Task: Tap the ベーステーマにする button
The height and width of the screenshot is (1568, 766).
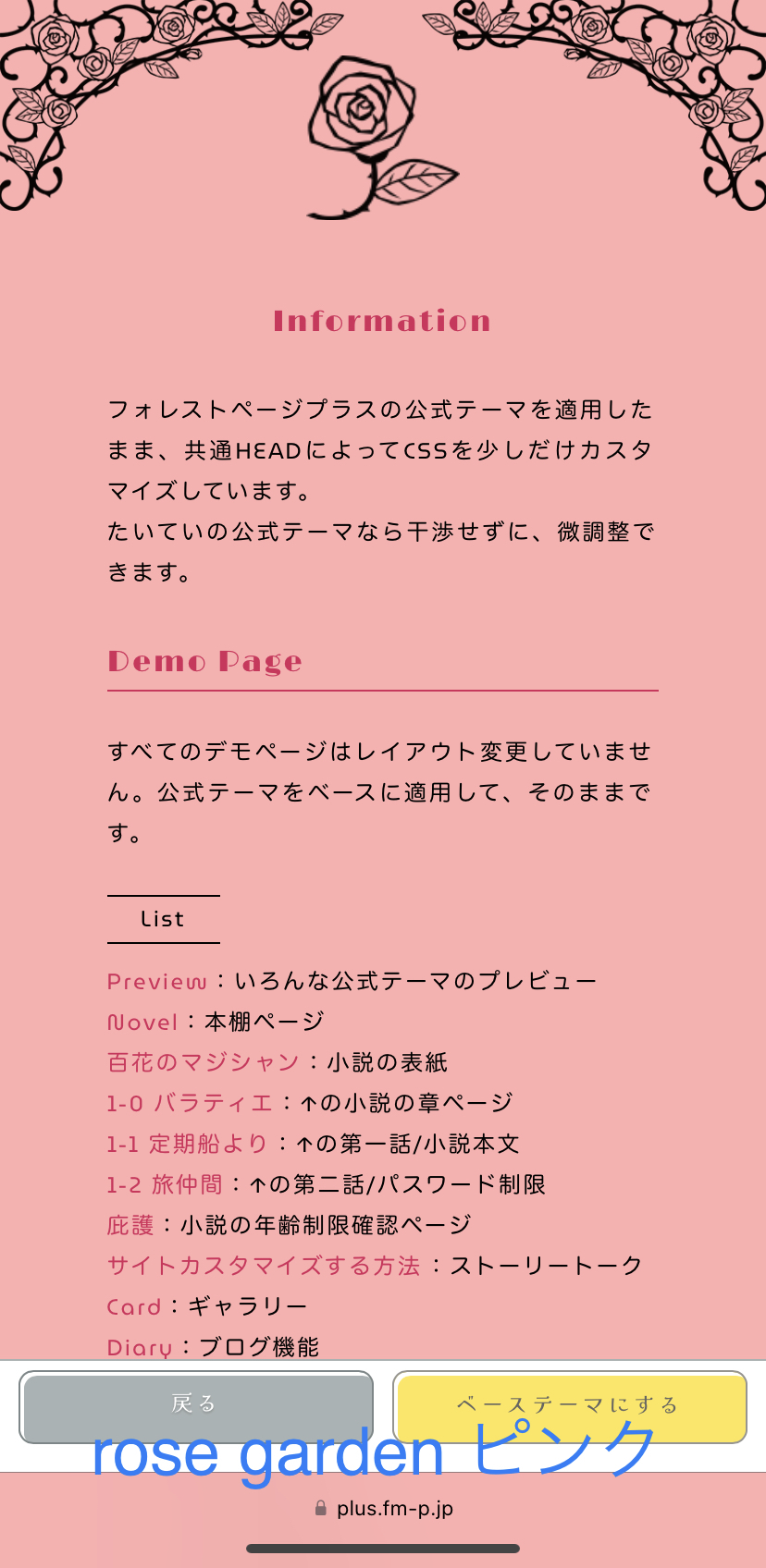Action: (569, 1404)
